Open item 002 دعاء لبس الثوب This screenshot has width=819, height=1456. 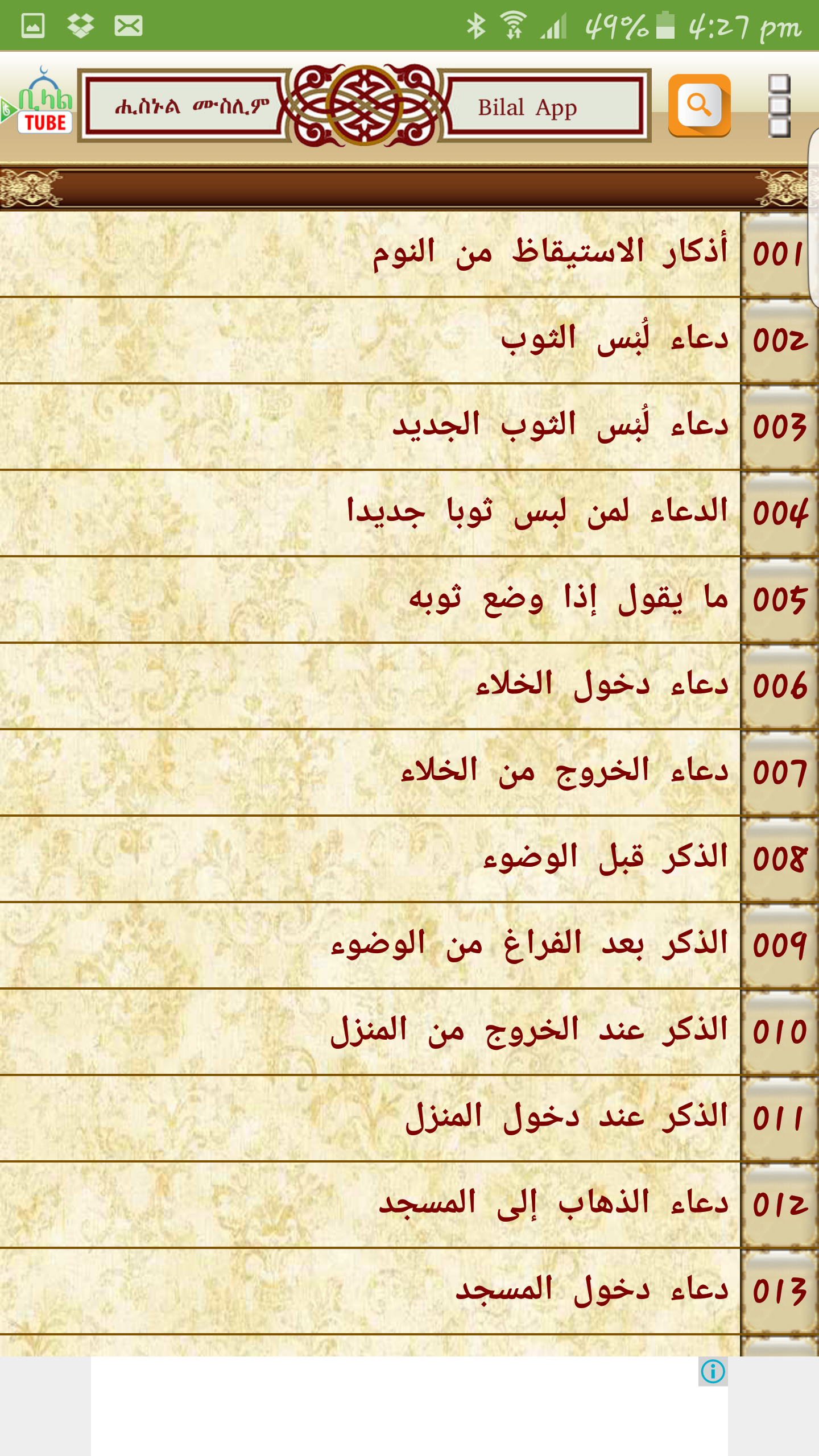[409, 340]
